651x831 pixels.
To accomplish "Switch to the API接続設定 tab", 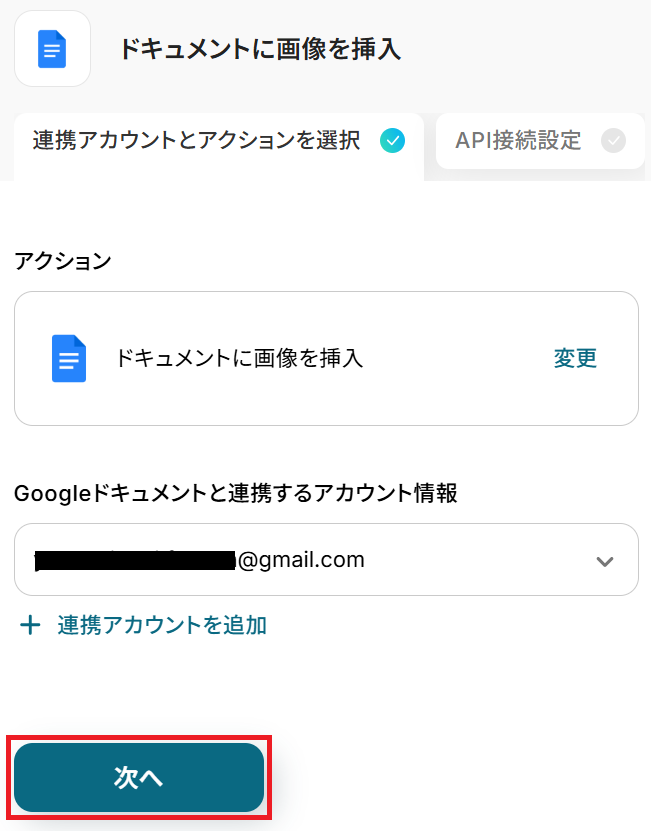I will (x=539, y=141).
